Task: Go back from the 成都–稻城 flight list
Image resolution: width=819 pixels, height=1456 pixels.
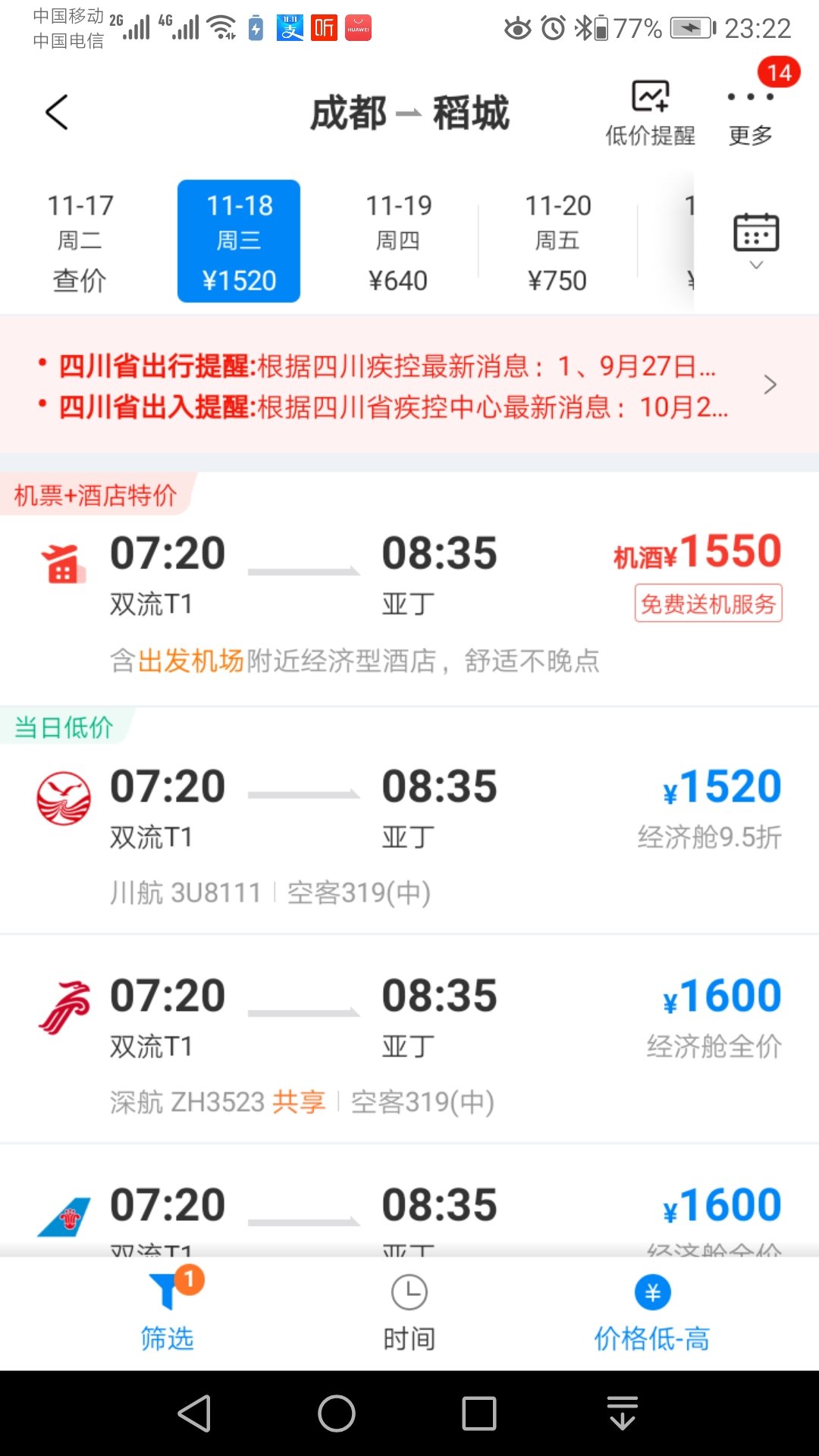Action: click(x=57, y=113)
